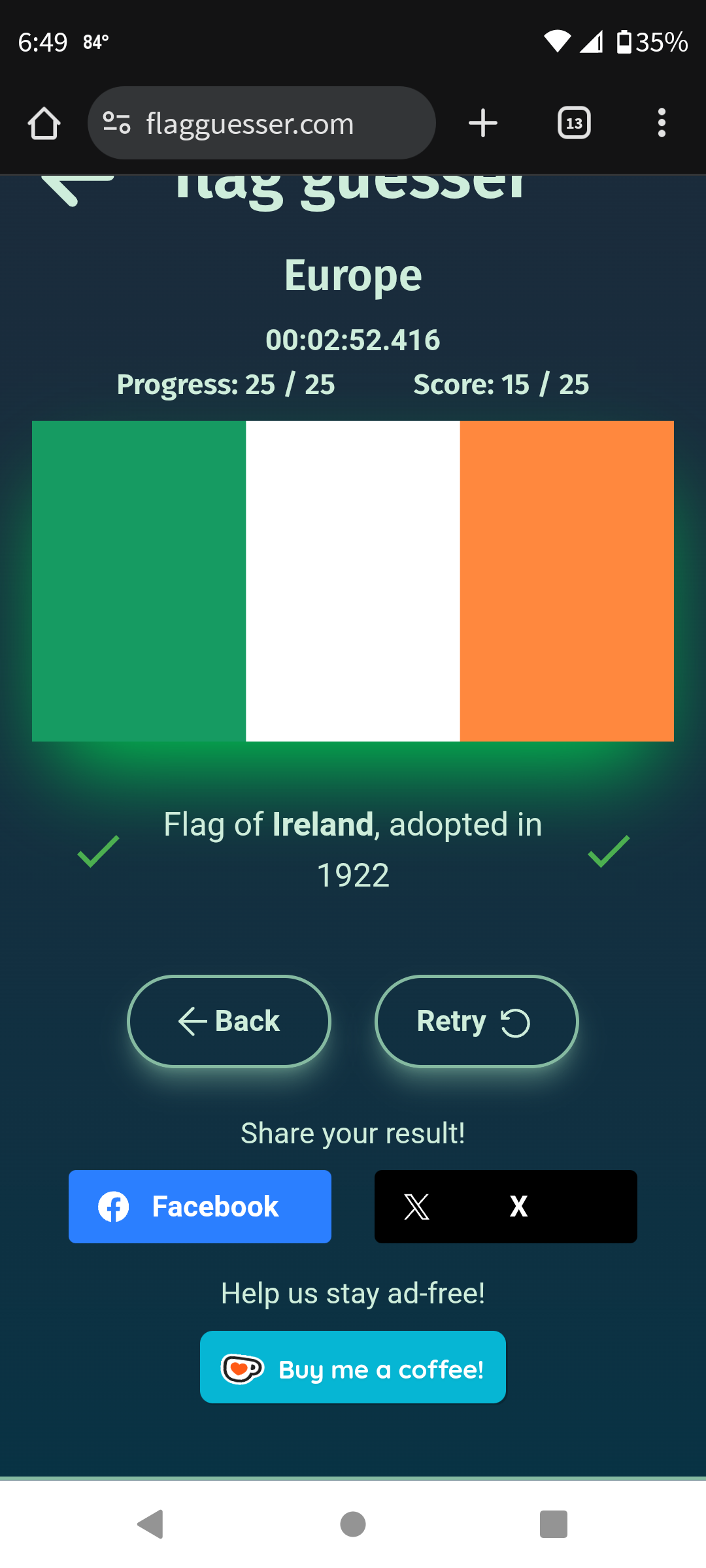Open browser home page
The height and width of the screenshot is (1568, 706).
(44, 123)
